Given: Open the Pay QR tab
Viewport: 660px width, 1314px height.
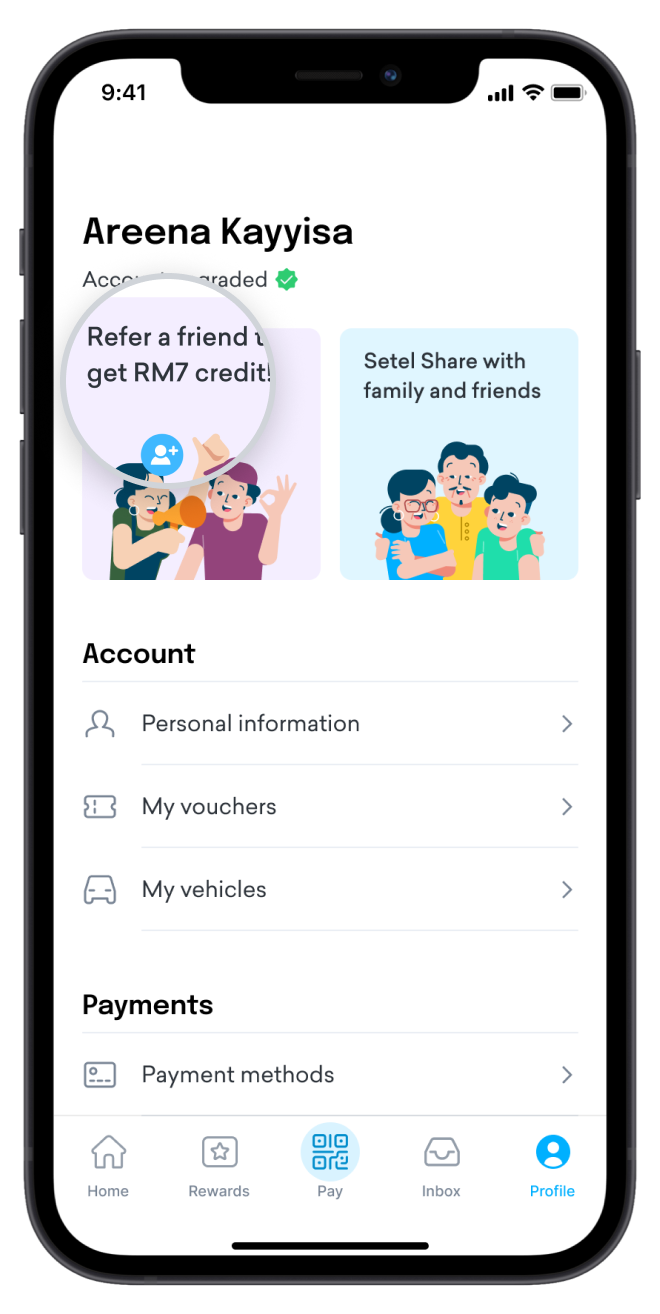Looking at the screenshot, I should (x=330, y=1162).
